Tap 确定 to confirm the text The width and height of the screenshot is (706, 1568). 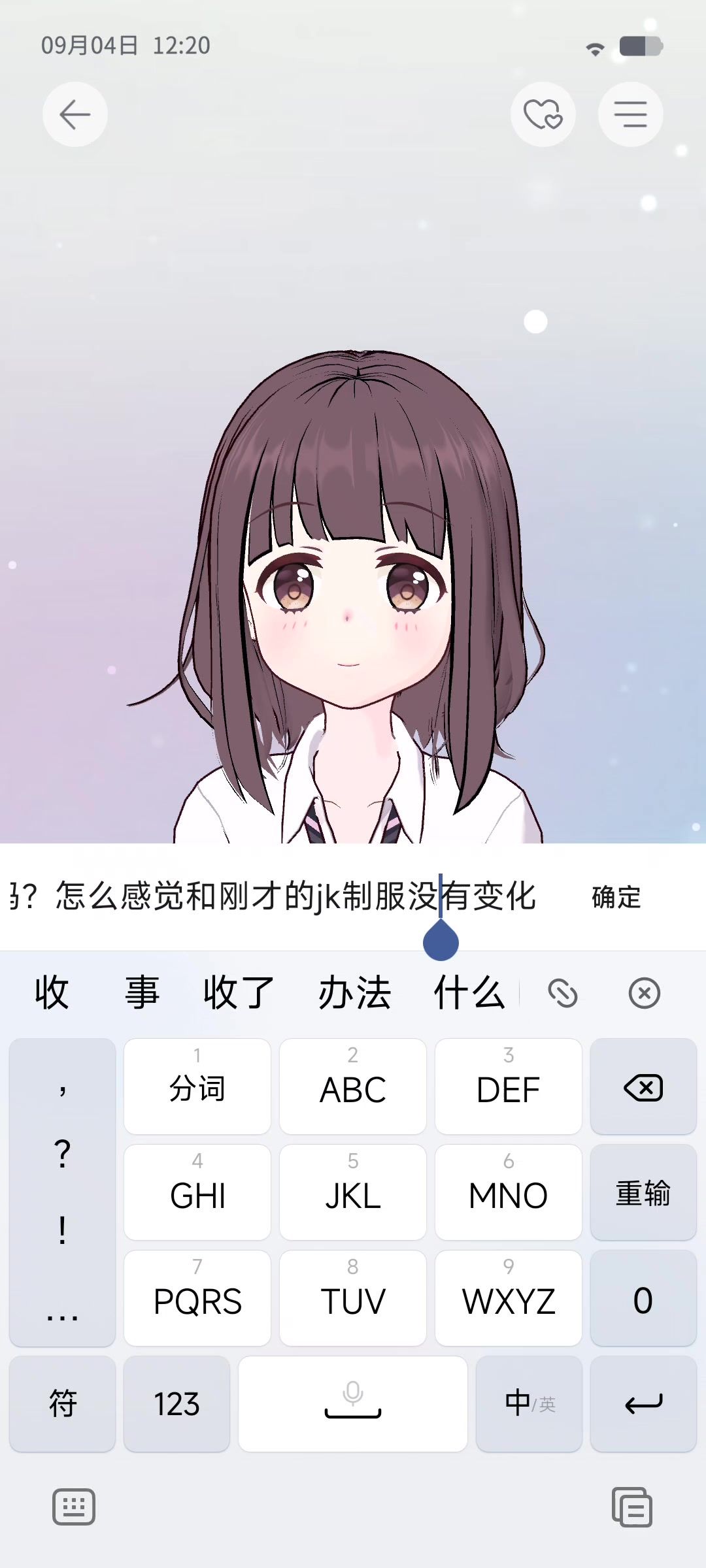[616, 897]
